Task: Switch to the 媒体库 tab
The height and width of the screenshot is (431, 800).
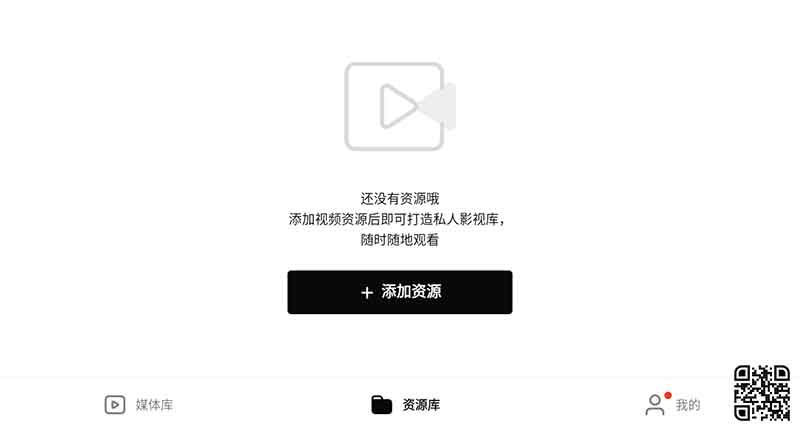Action: [139, 405]
